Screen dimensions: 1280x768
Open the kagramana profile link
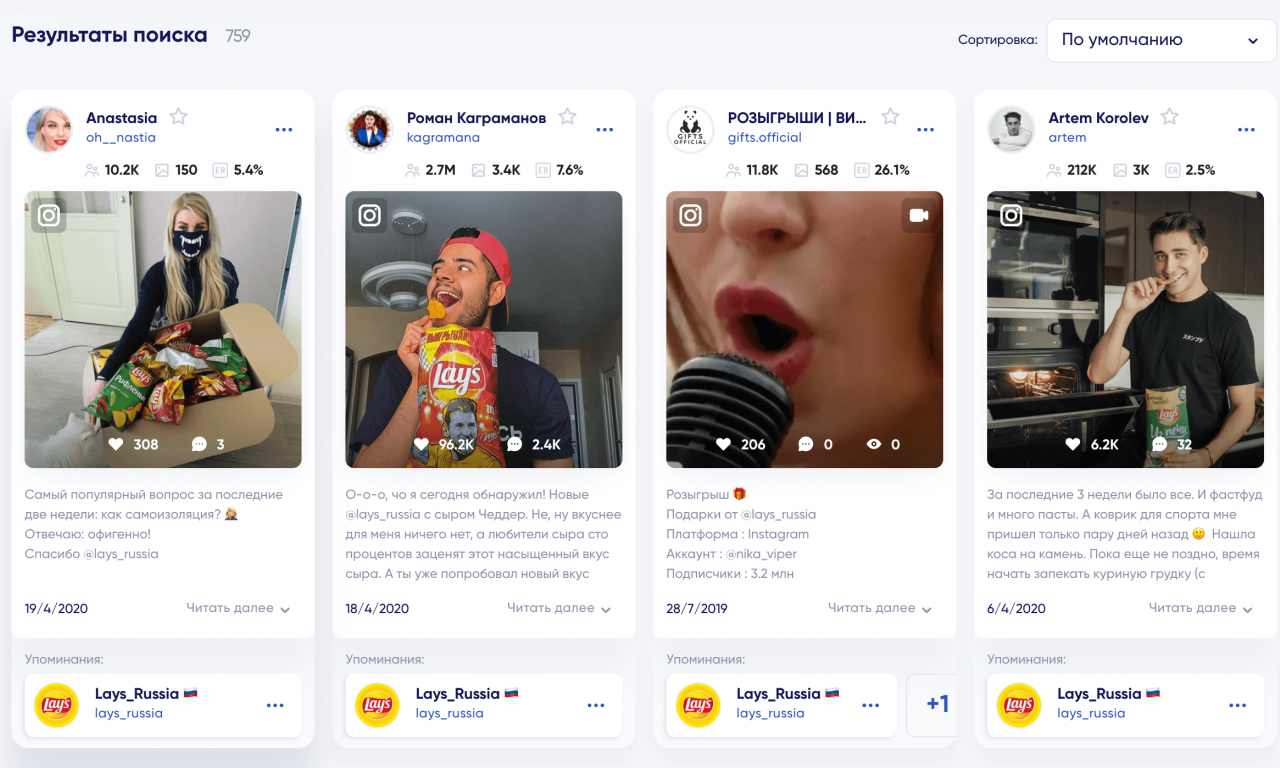[x=443, y=137]
